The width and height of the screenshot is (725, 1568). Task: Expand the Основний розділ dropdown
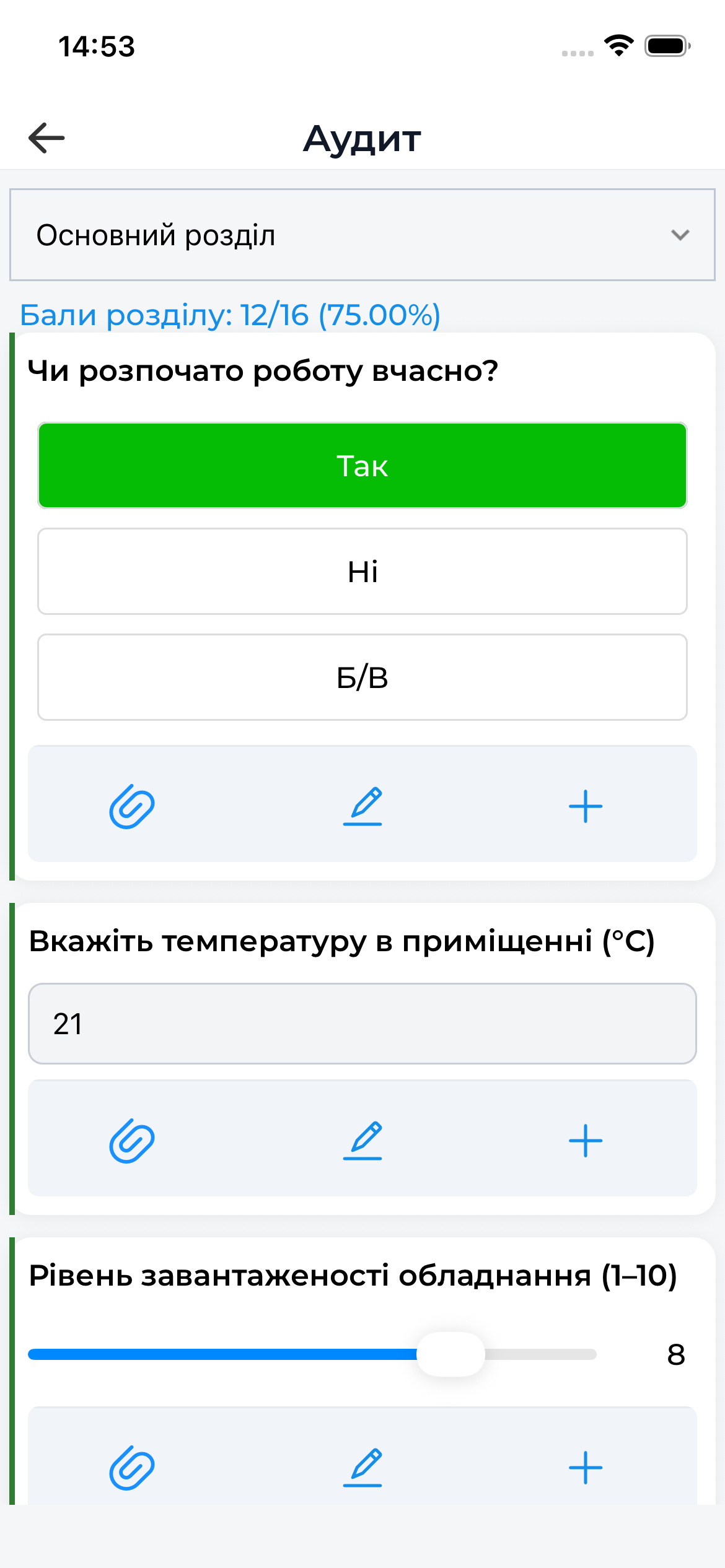[362, 235]
